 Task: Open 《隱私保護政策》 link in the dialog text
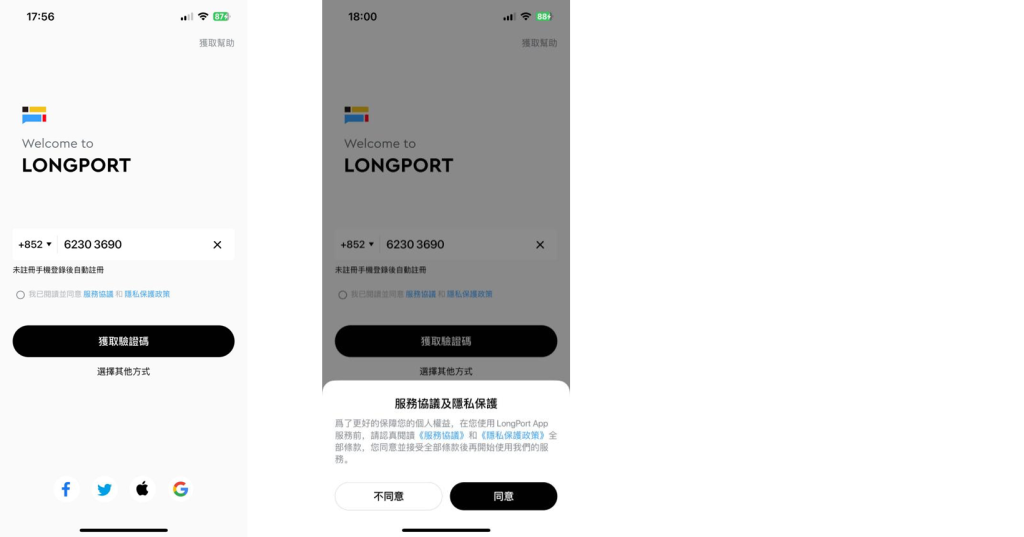click(513, 436)
